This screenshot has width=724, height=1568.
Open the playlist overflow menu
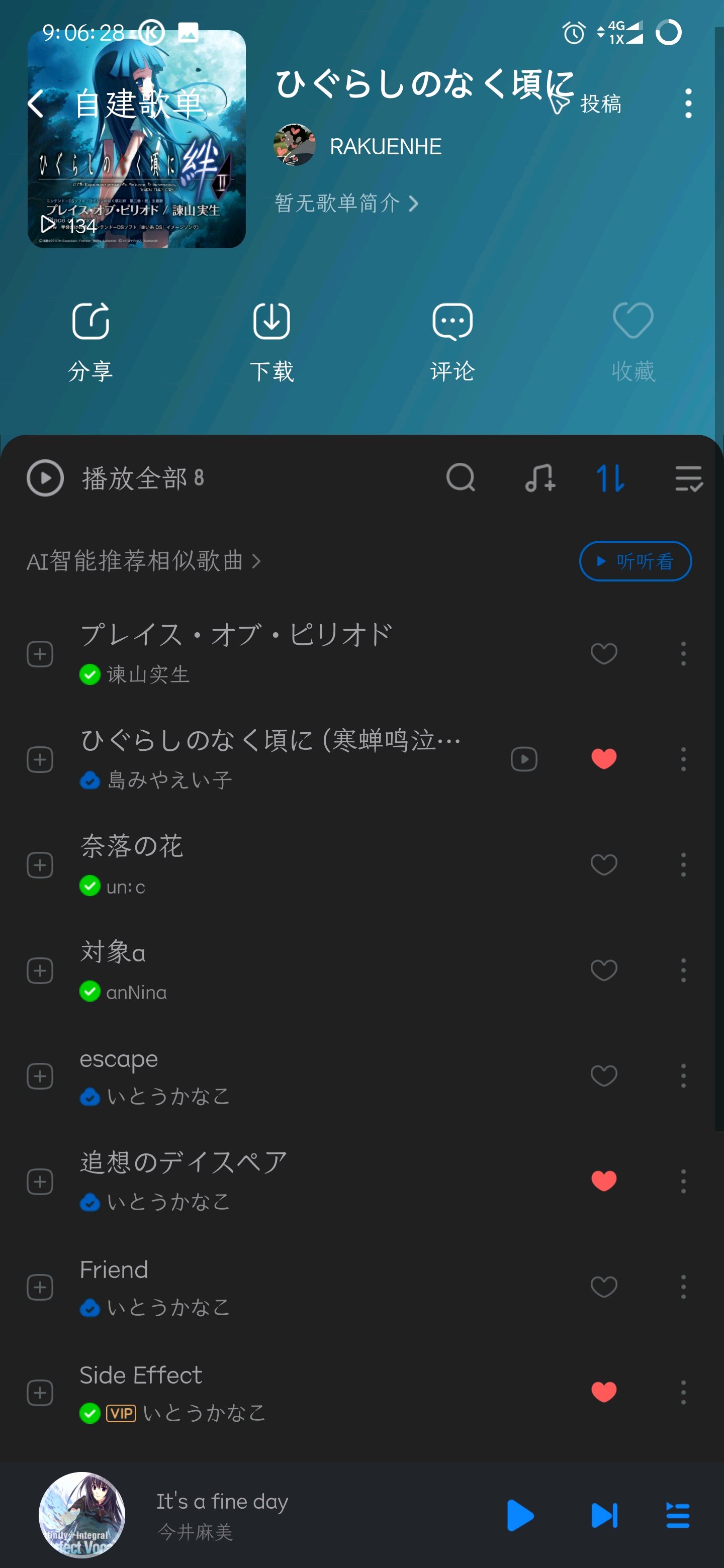pyautogui.click(x=688, y=104)
